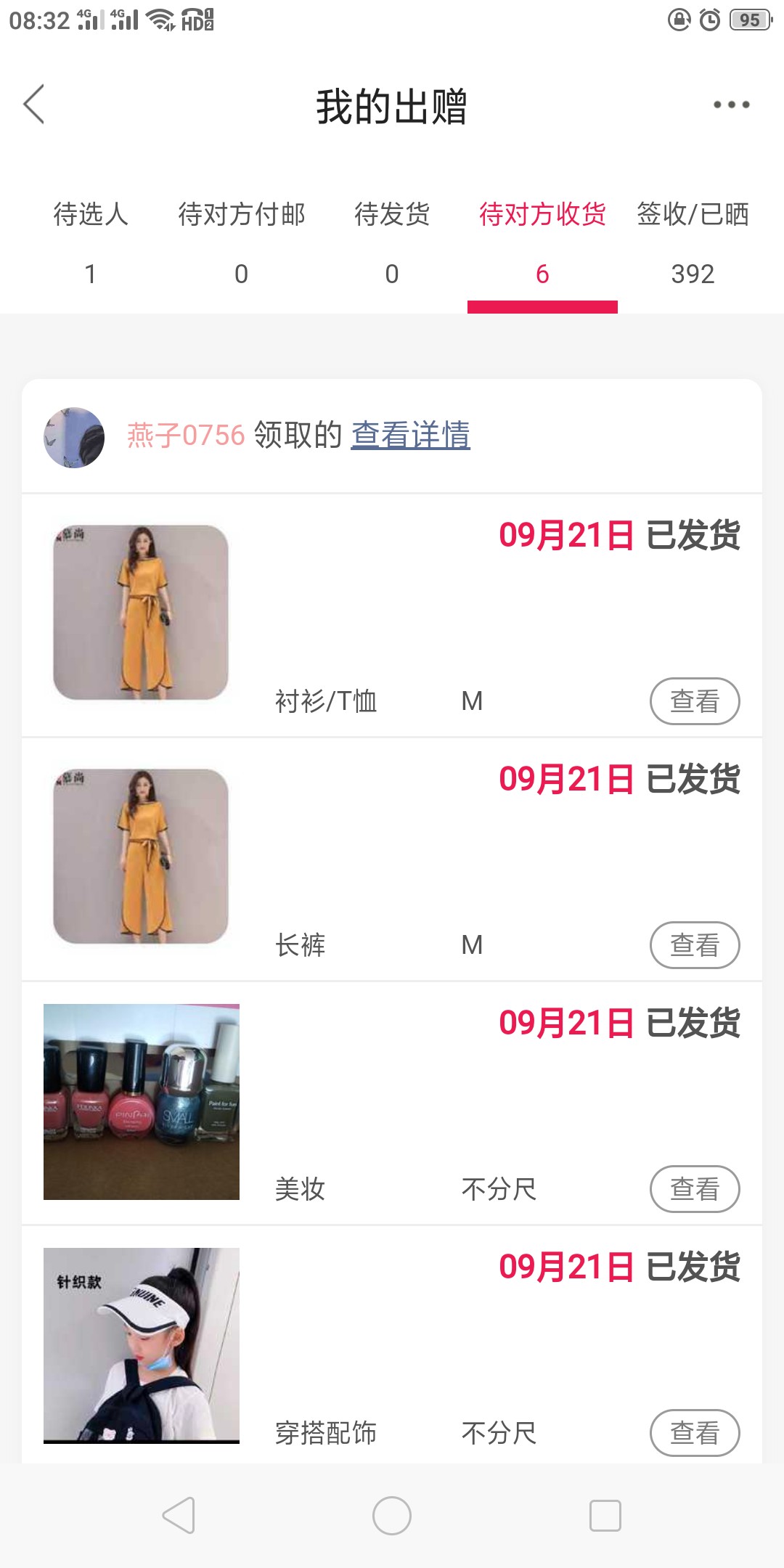Open recent apps from navigation bar

pos(605,1516)
